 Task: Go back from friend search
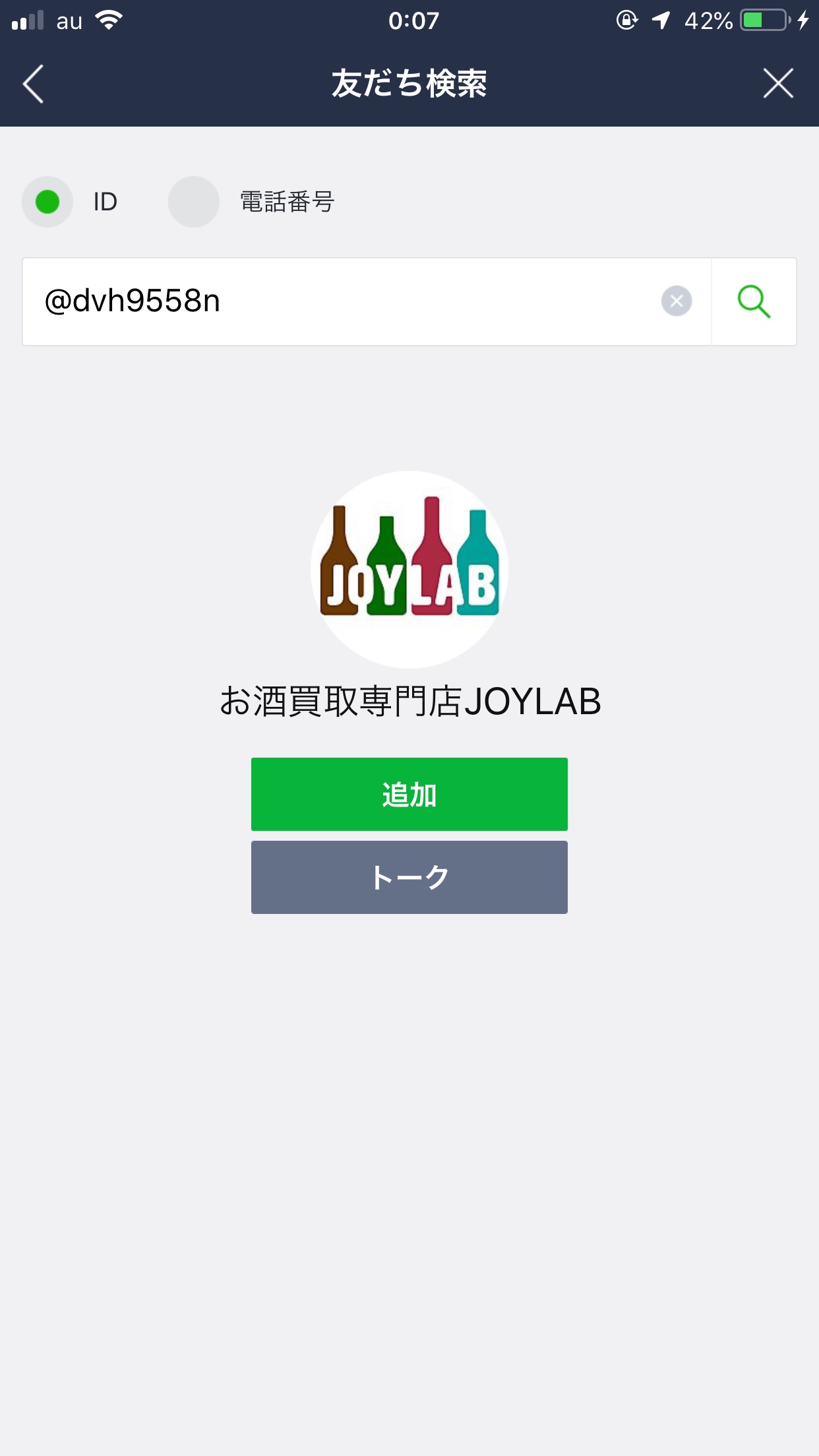33,84
